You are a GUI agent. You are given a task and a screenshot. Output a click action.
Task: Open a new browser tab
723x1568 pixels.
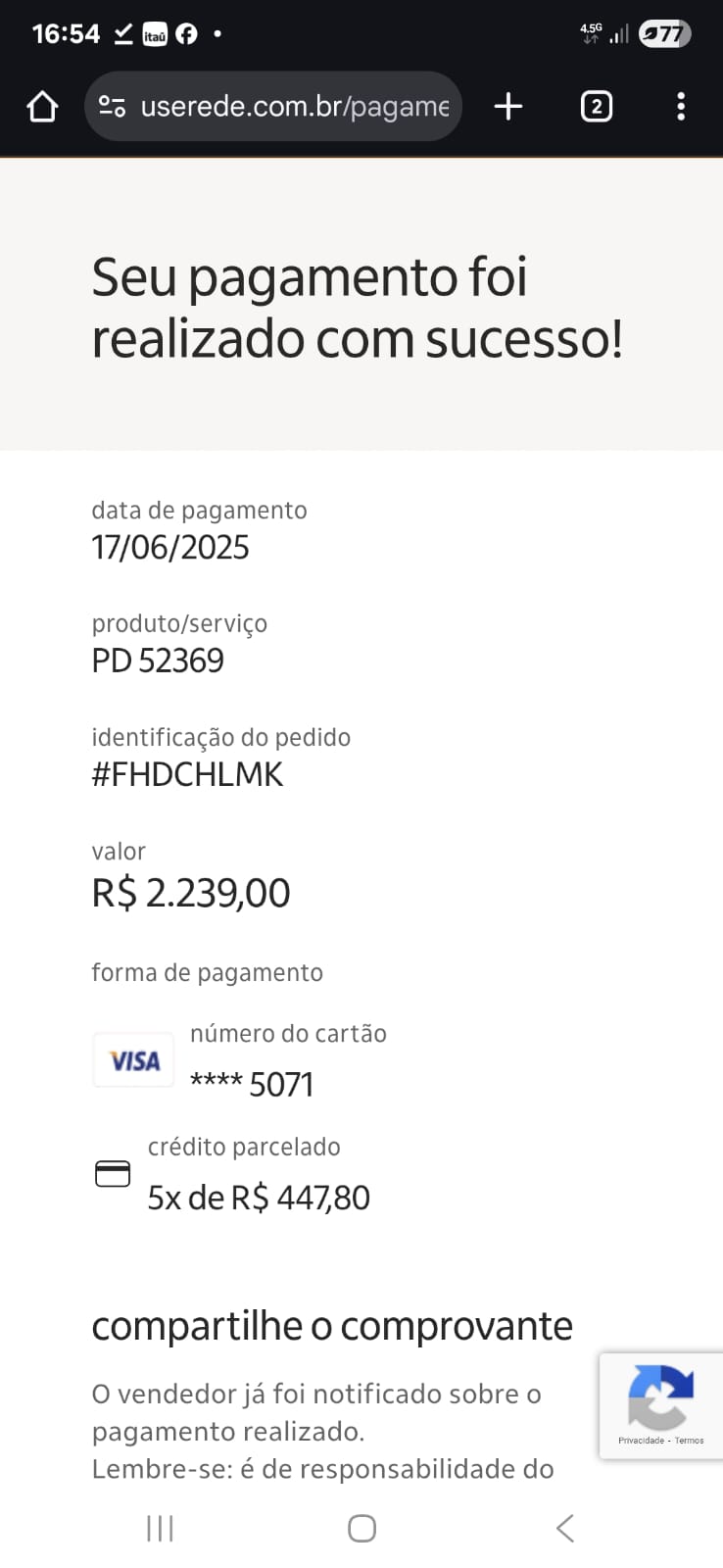[508, 106]
